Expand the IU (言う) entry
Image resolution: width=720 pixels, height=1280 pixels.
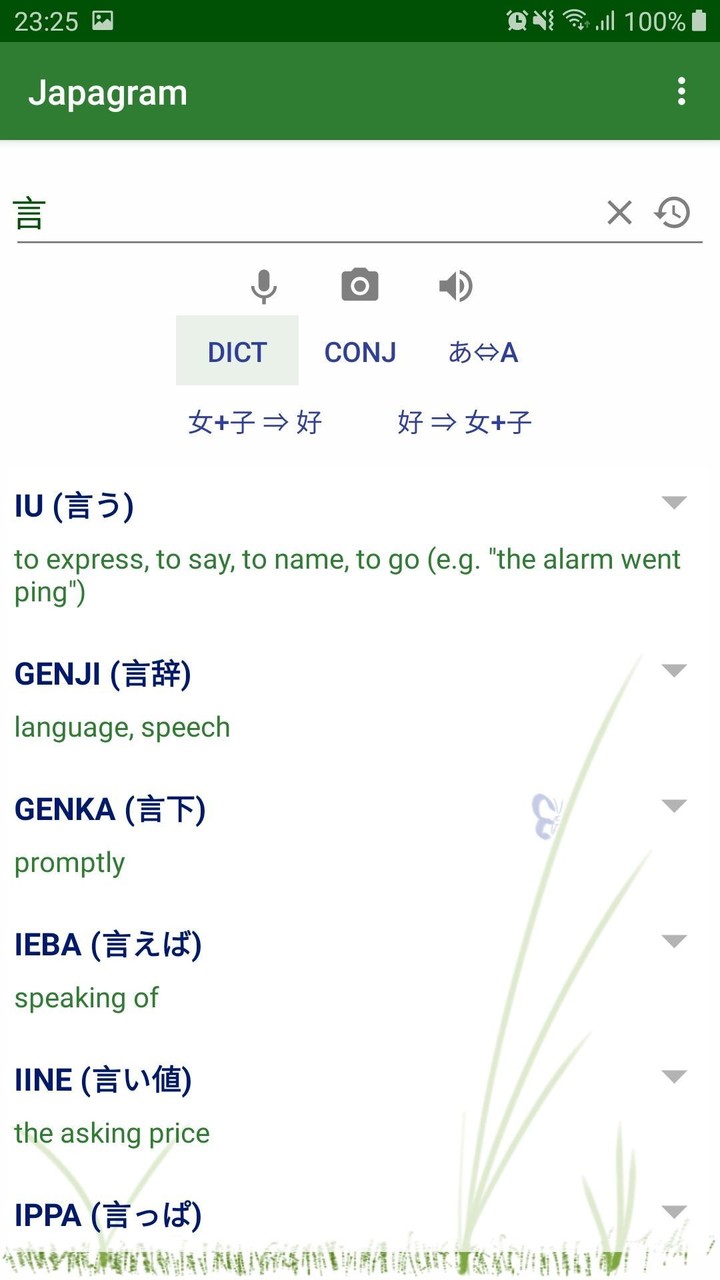[674, 503]
